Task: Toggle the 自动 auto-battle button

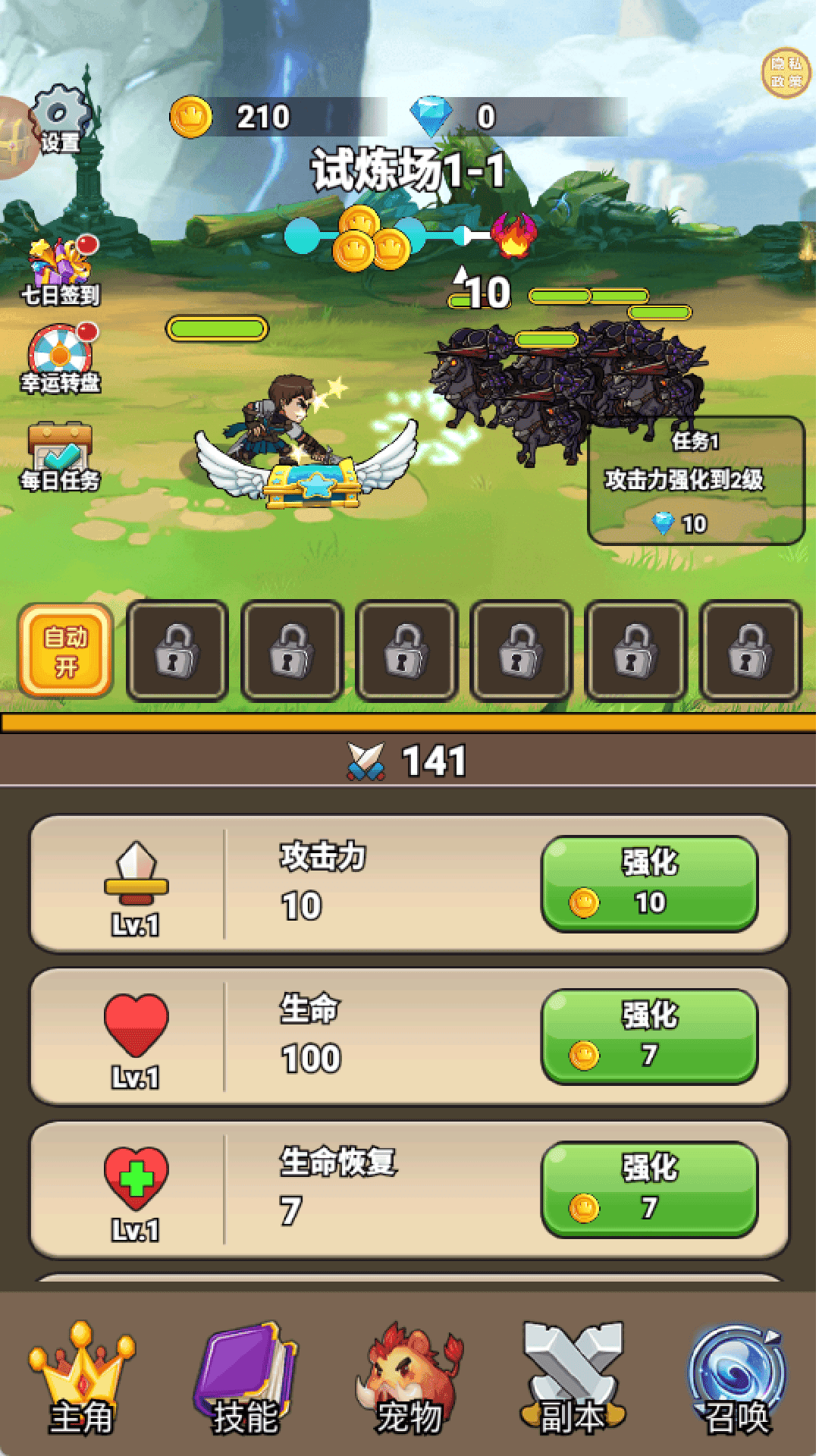Action: [x=66, y=651]
